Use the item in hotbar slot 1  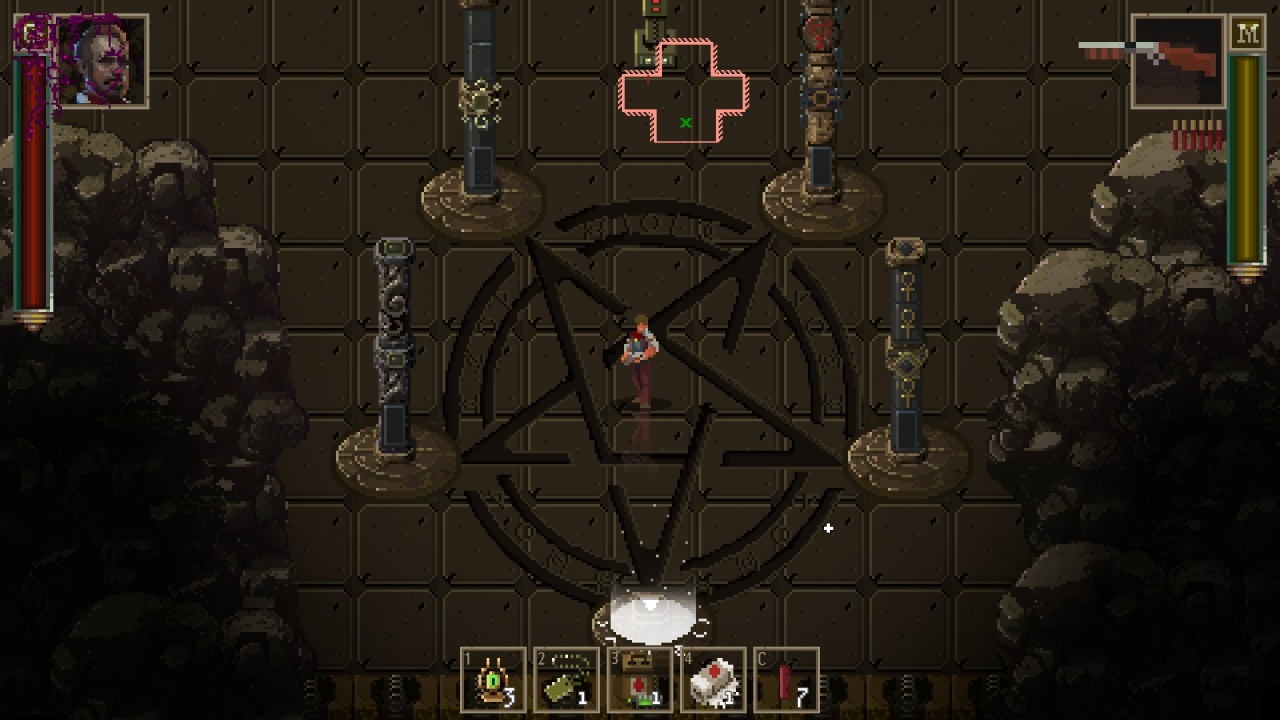click(493, 681)
